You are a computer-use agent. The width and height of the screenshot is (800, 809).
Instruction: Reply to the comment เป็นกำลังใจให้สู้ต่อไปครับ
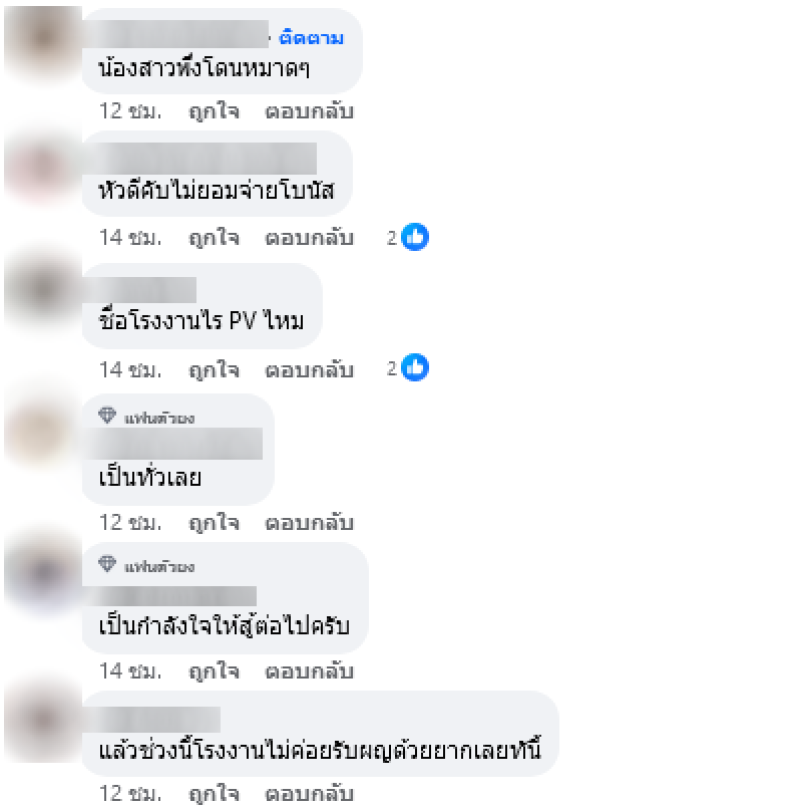[309, 671]
